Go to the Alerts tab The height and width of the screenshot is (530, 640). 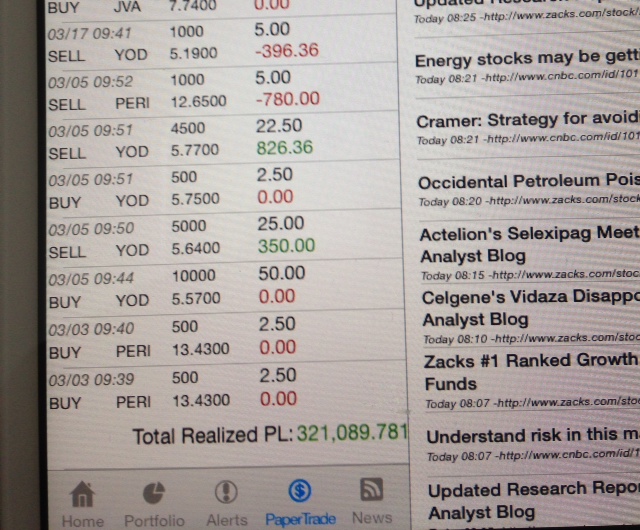tap(228, 502)
